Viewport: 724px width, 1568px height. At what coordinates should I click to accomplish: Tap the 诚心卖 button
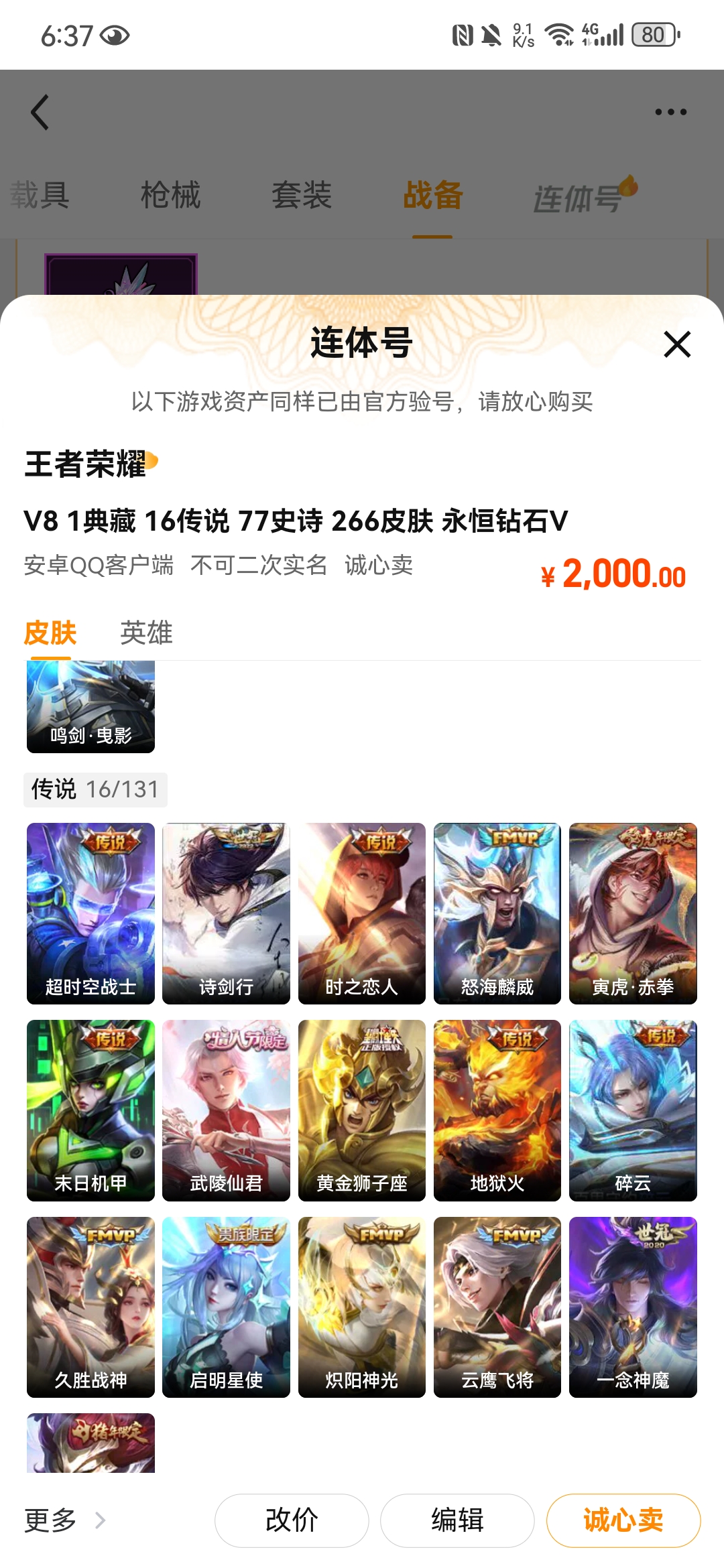(x=623, y=1520)
